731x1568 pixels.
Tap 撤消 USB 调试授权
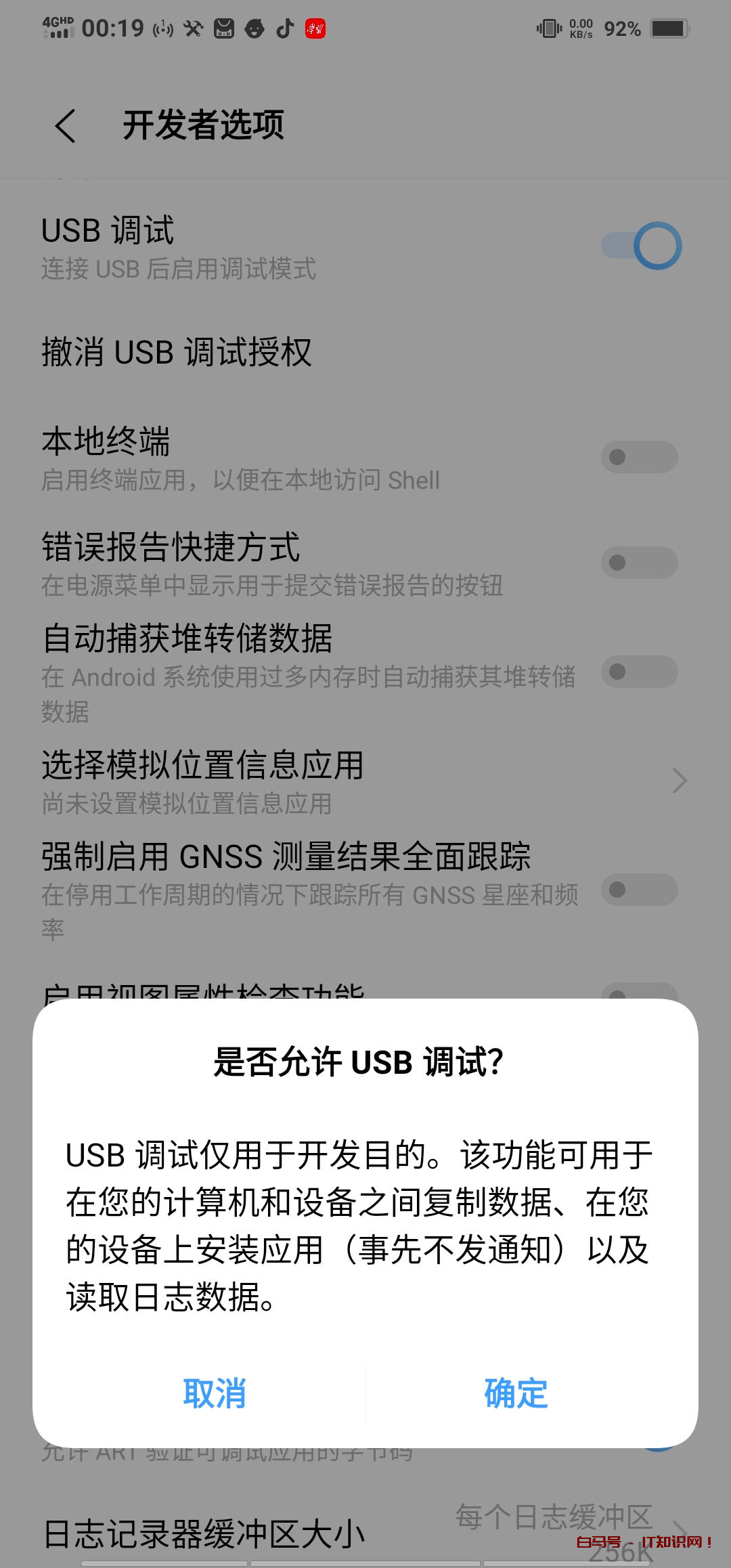[x=176, y=351]
